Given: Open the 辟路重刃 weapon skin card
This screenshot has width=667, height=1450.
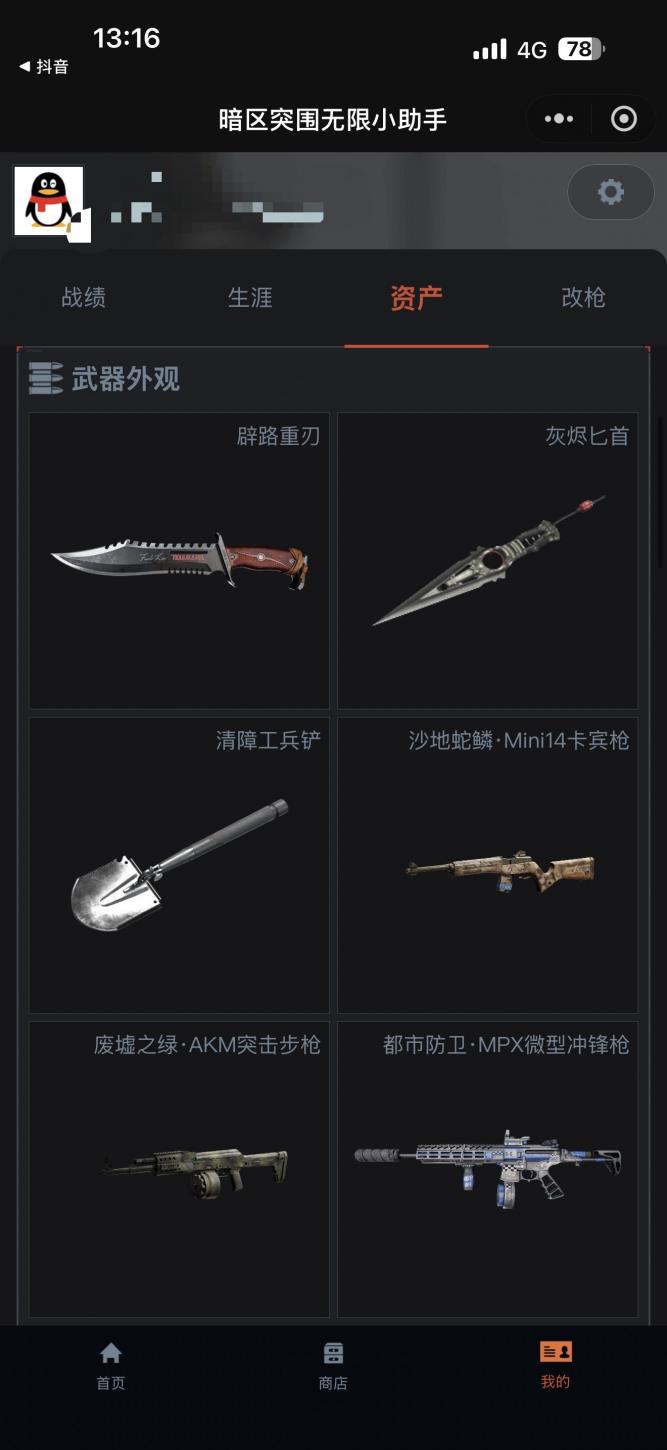Looking at the screenshot, I should [x=179, y=561].
